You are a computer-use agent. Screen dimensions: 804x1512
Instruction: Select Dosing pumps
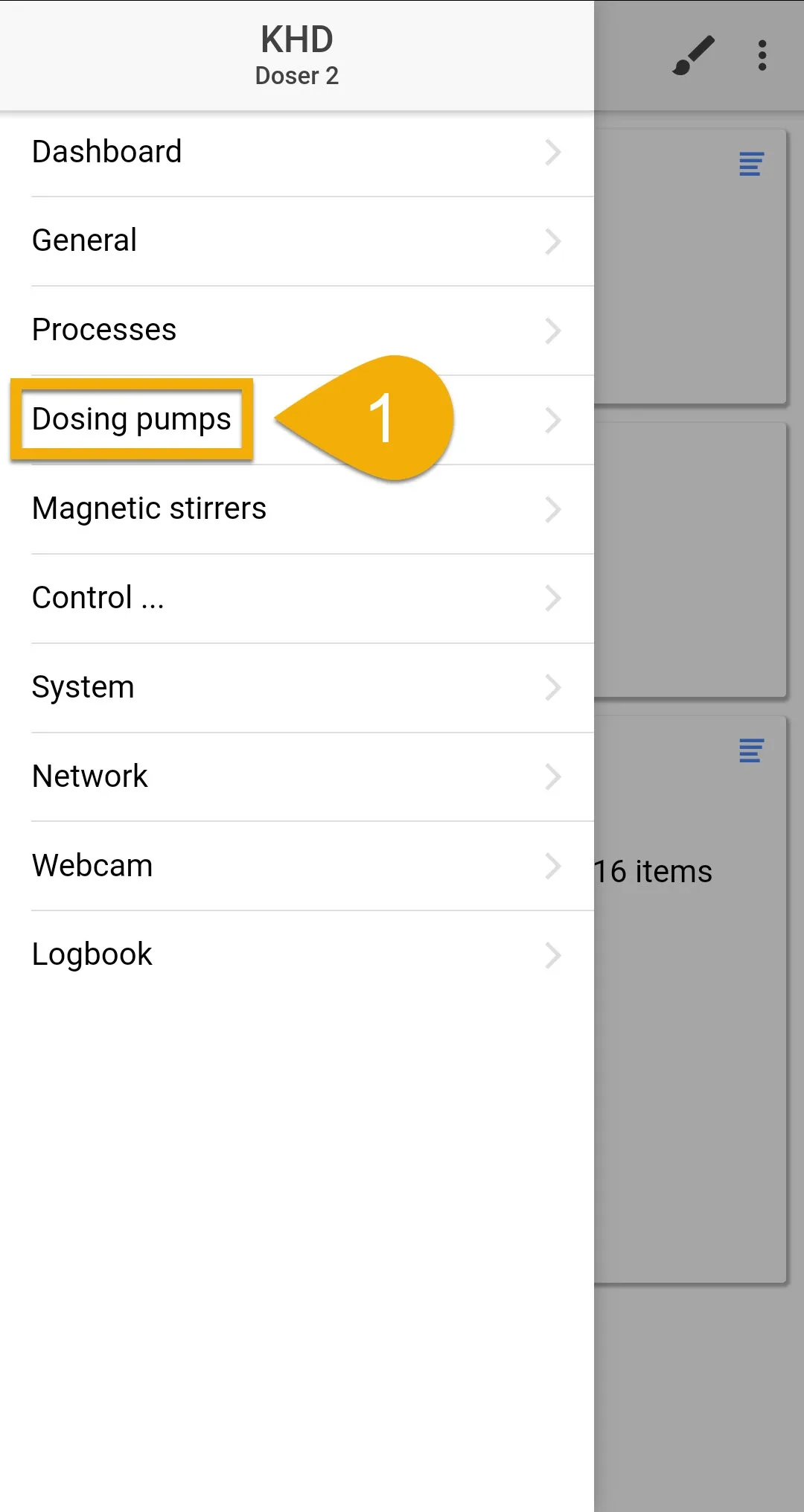point(297,420)
